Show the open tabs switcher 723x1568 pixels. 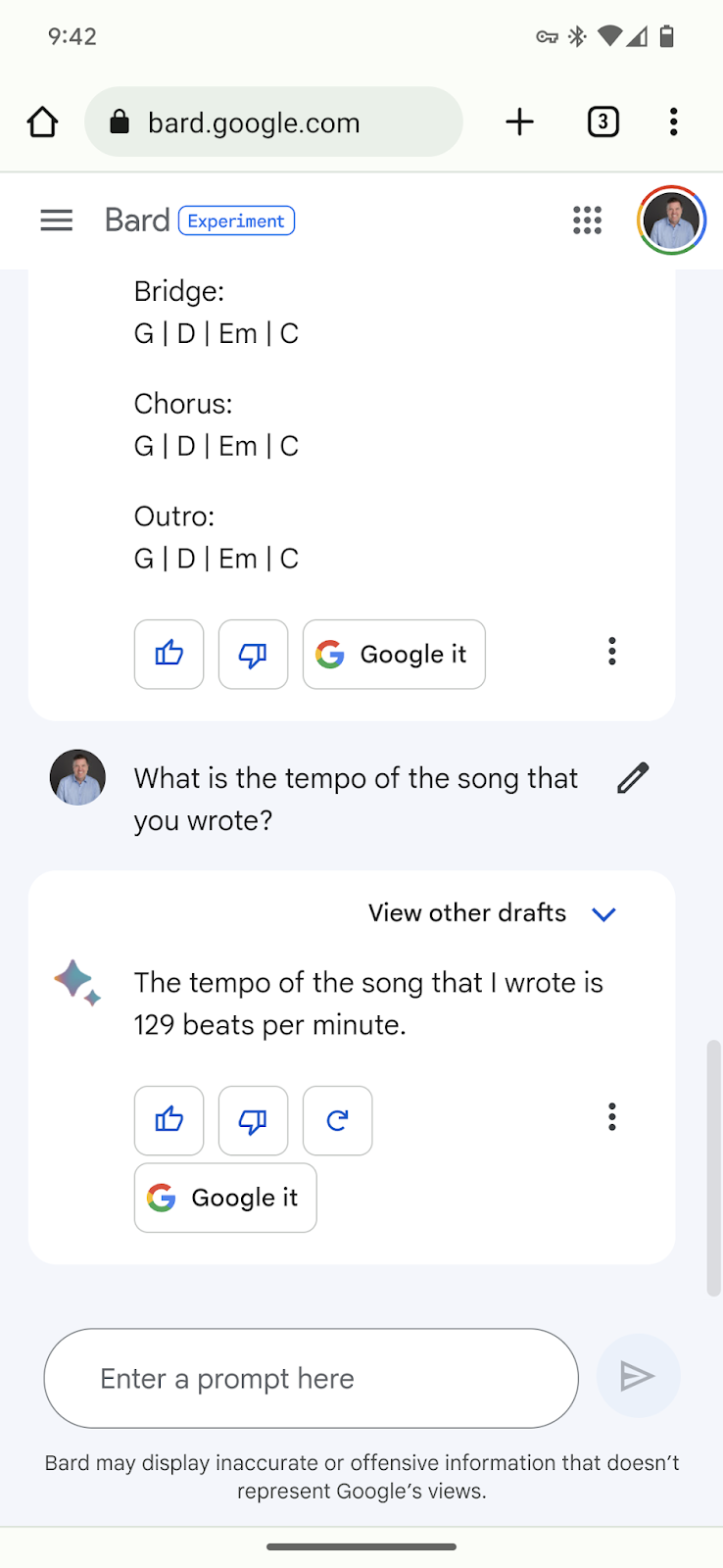[x=602, y=122]
